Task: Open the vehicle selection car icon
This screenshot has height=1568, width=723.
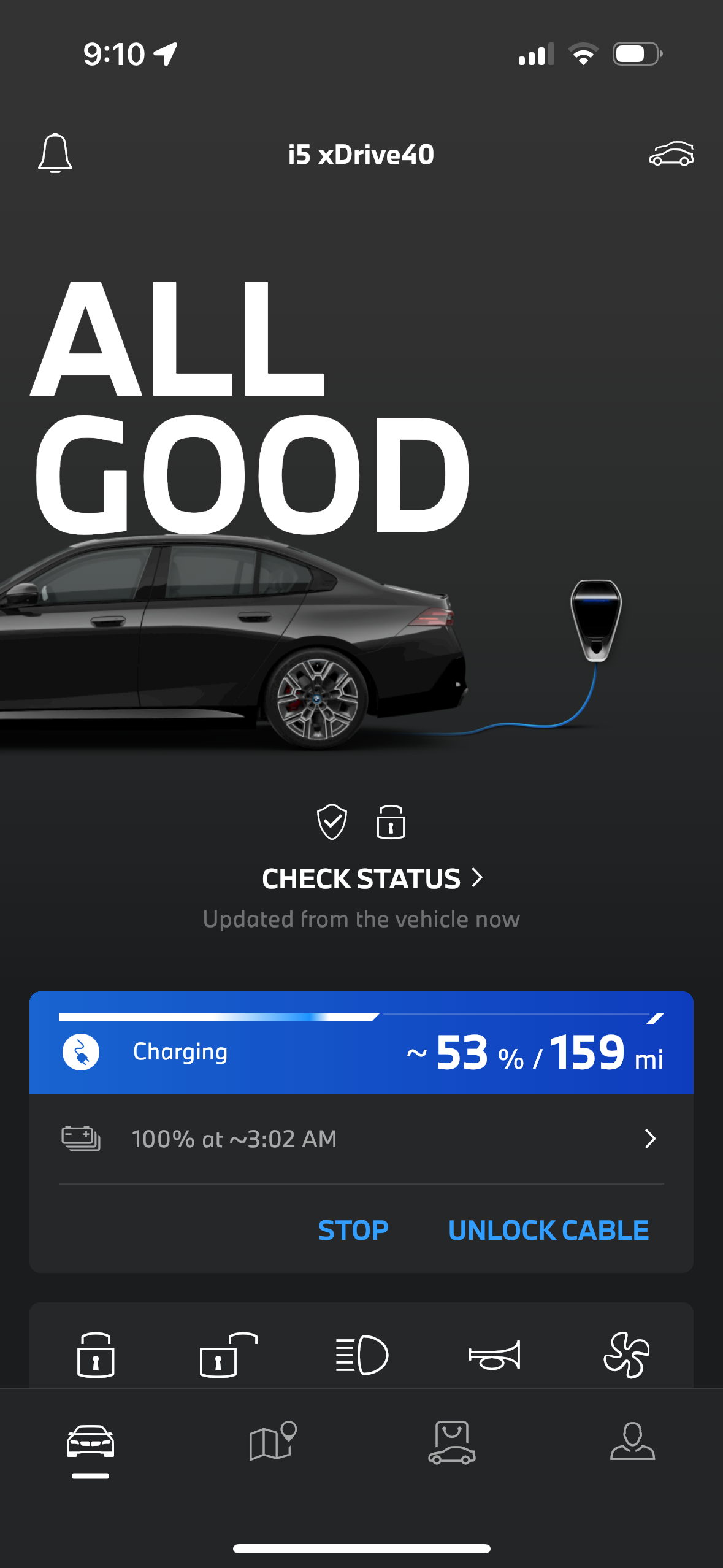Action: click(671, 153)
